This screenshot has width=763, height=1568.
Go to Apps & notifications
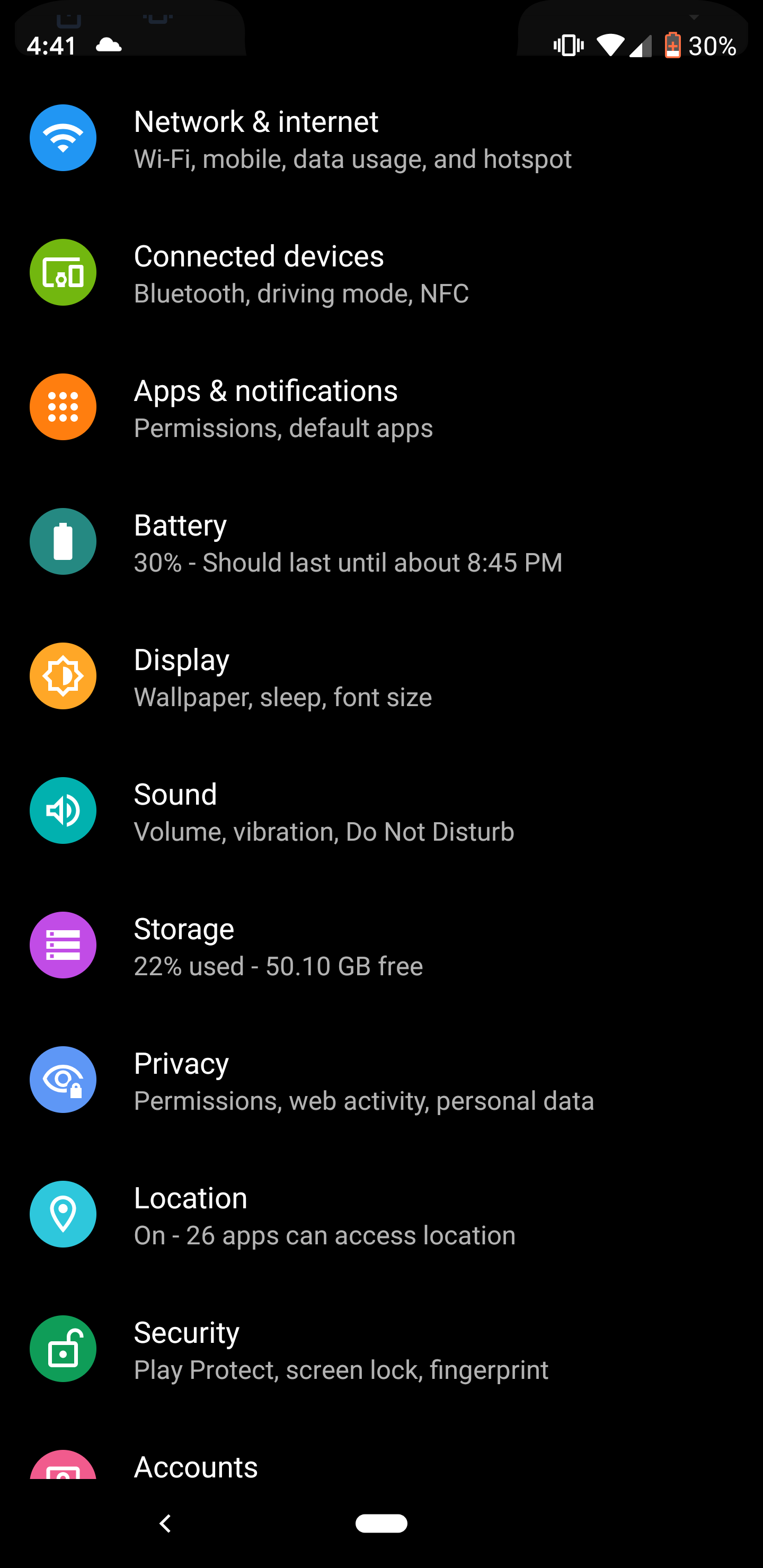click(x=381, y=407)
